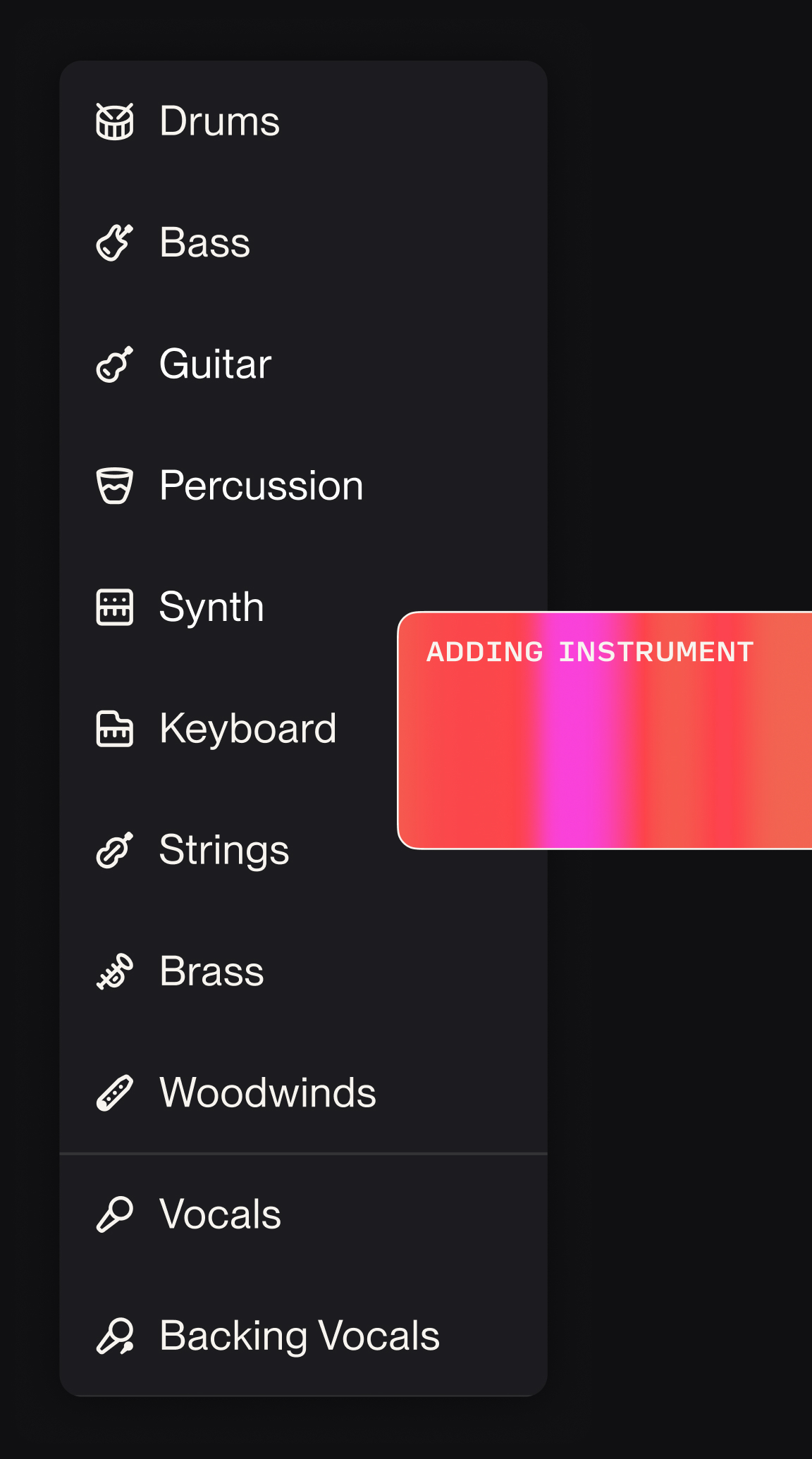The width and height of the screenshot is (812, 1459).
Task: Click the Synth keyboard icon
Action: click(115, 606)
